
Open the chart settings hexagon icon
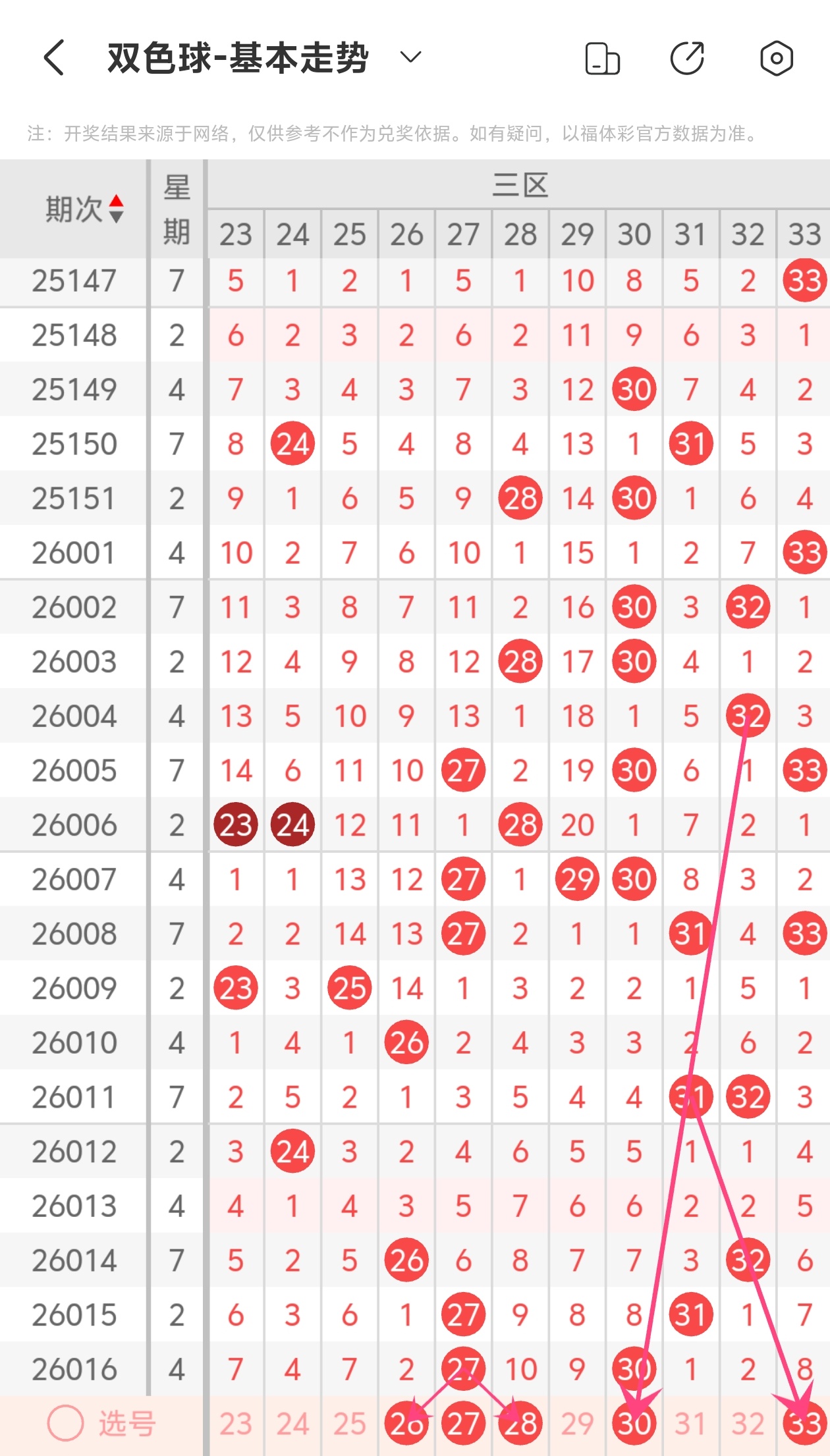[777, 58]
